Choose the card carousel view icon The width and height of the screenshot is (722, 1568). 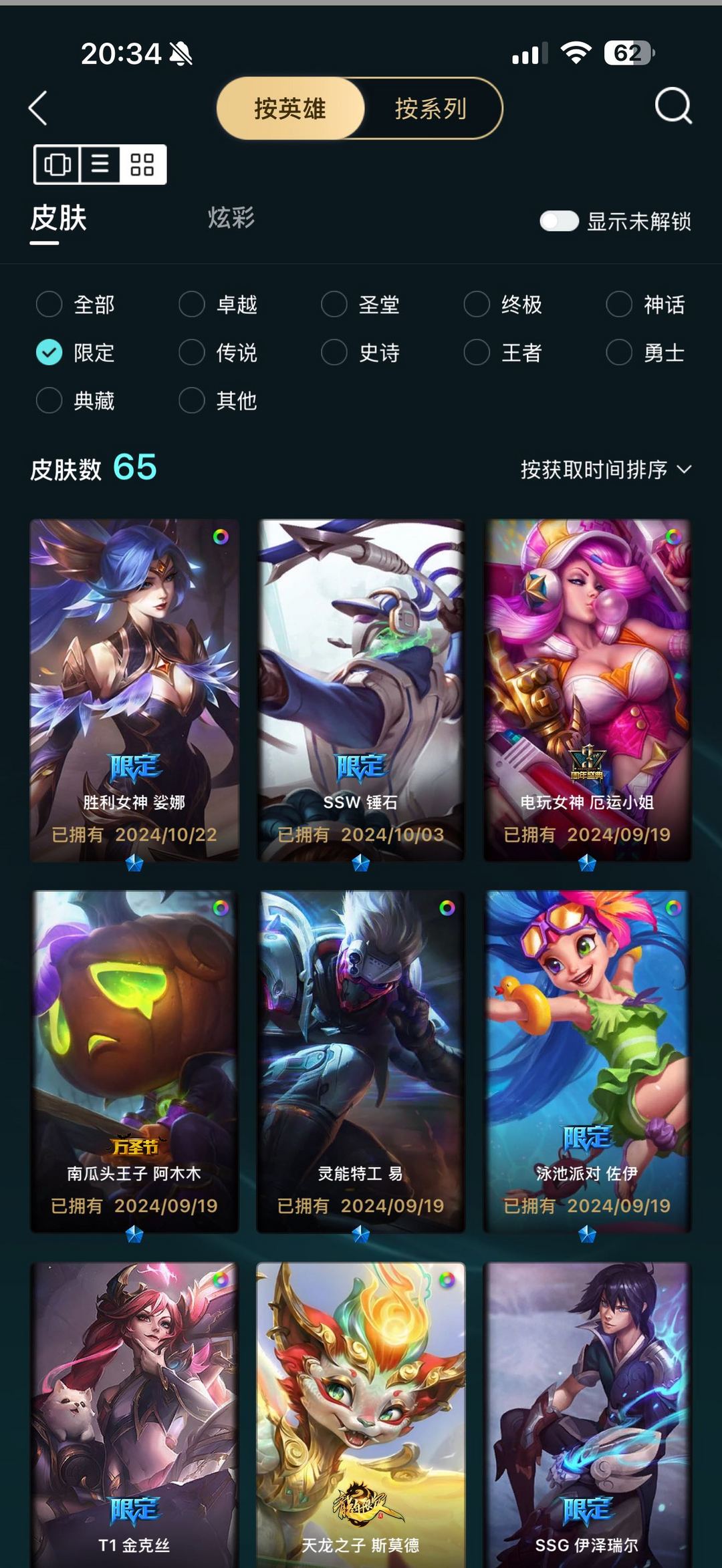[x=57, y=164]
